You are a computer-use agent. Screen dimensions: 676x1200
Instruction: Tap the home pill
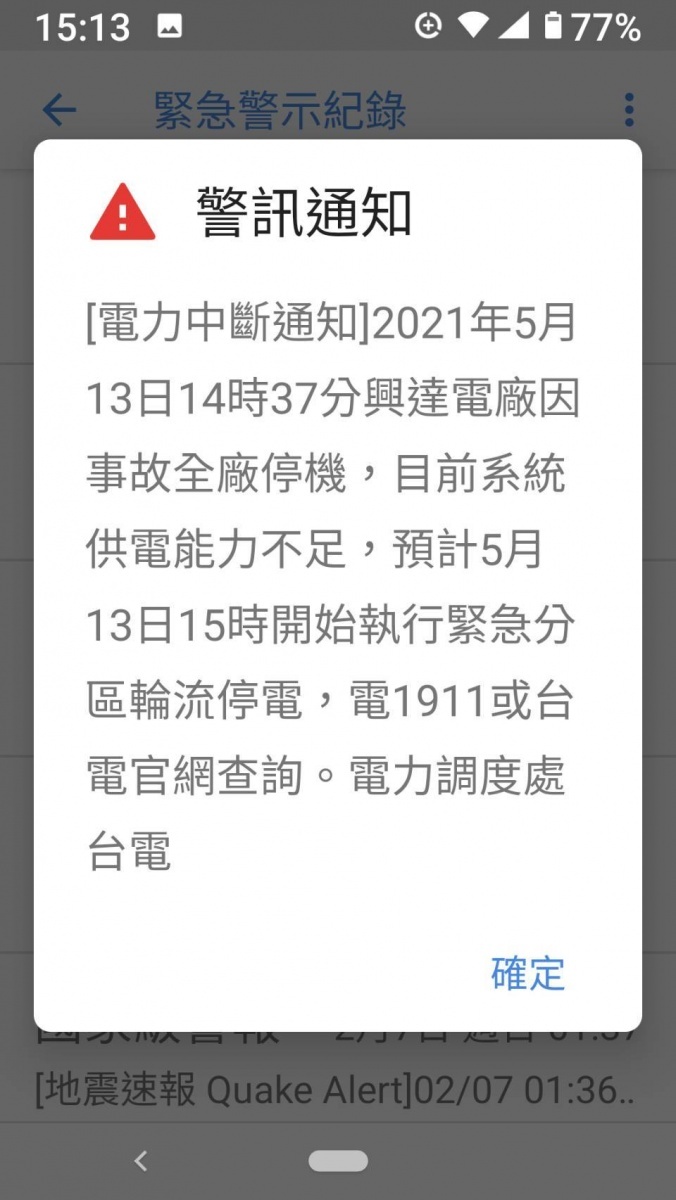(338, 1161)
